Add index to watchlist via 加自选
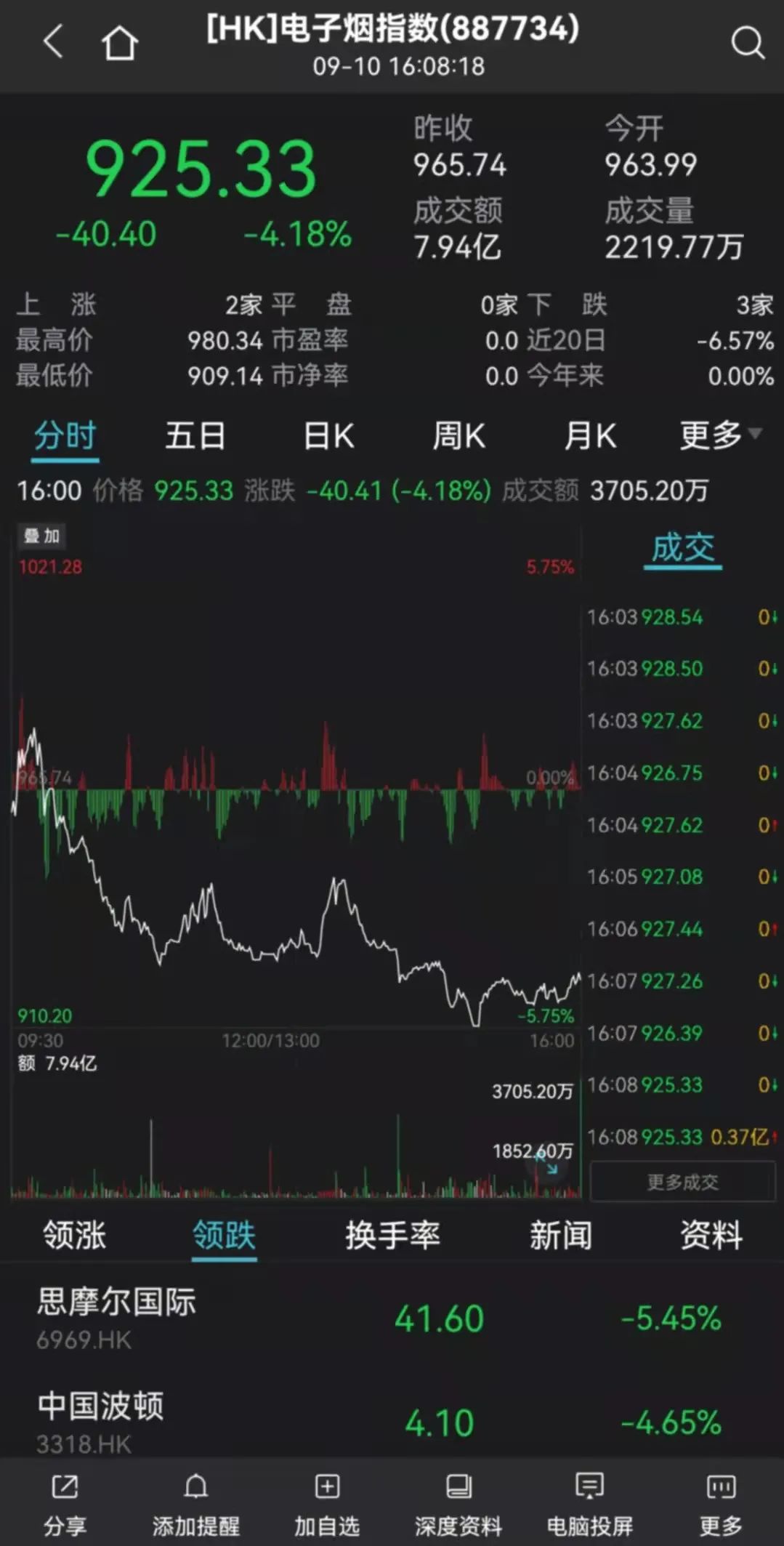The image size is (784, 1546). 327,1503
